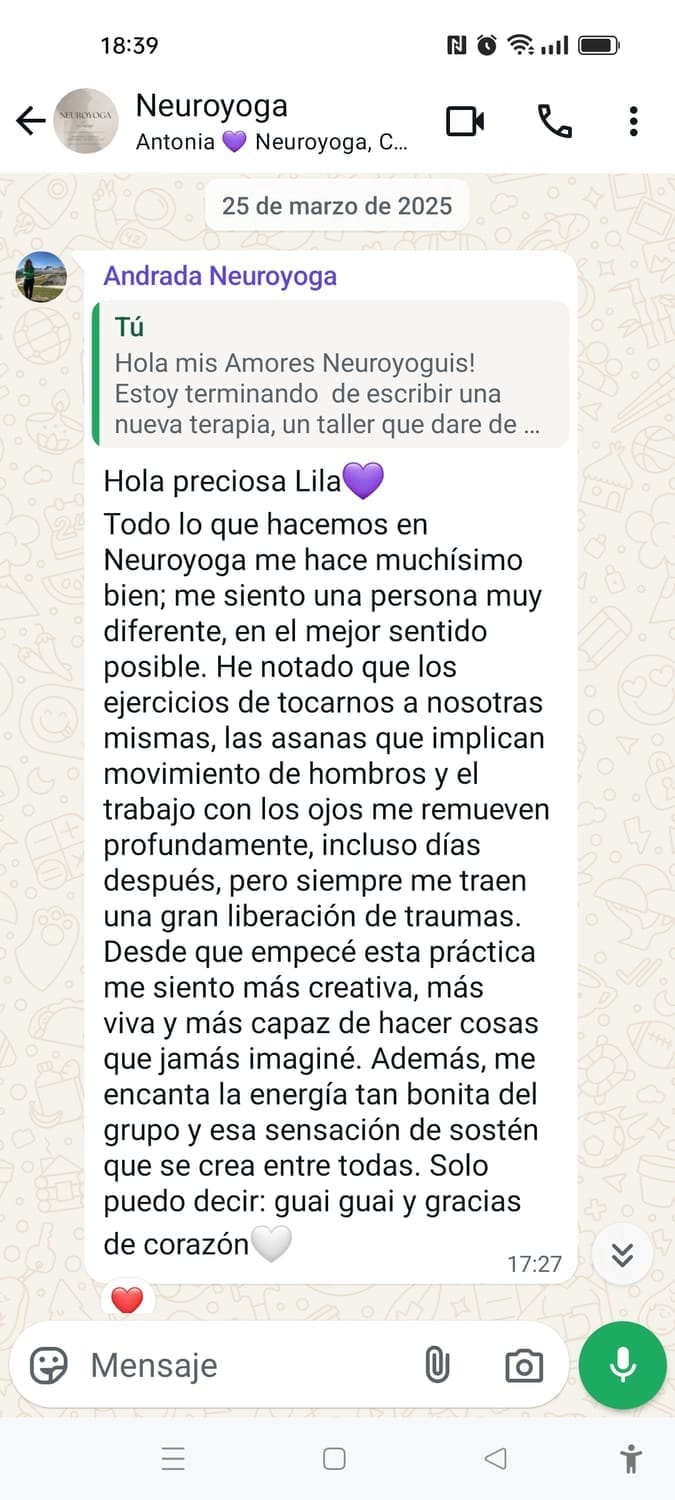Image resolution: width=675 pixels, height=1500 pixels.
Task: Tap the green microphone voice message button
Action: pyautogui.click(x=622, y=1365)
